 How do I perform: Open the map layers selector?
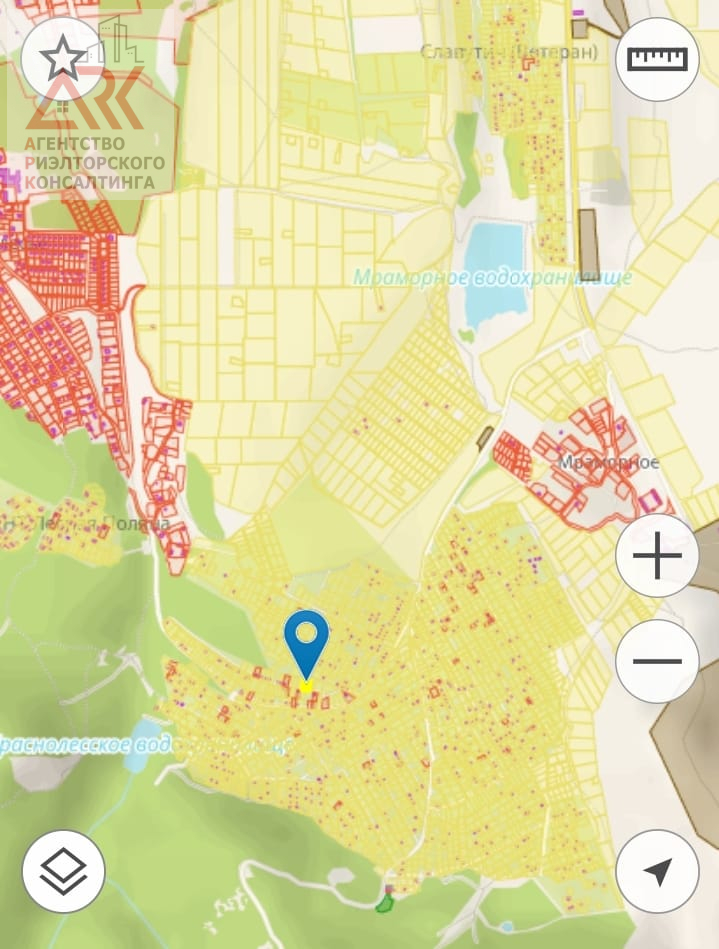(64, 870)
